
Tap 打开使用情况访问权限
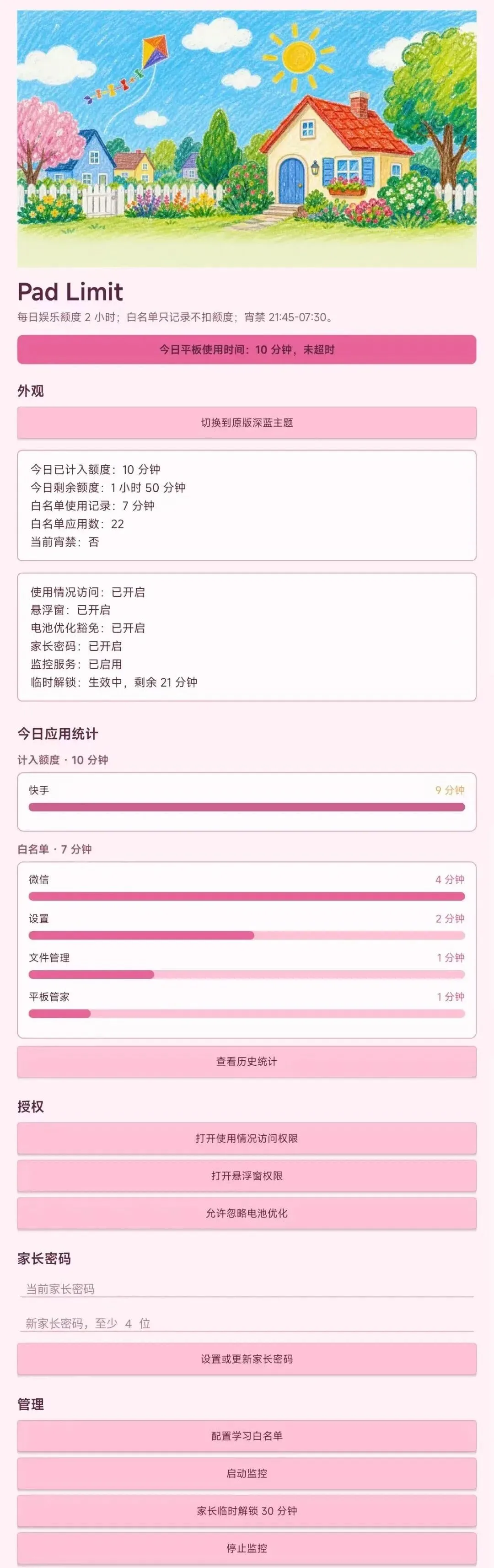(247, 1138)
